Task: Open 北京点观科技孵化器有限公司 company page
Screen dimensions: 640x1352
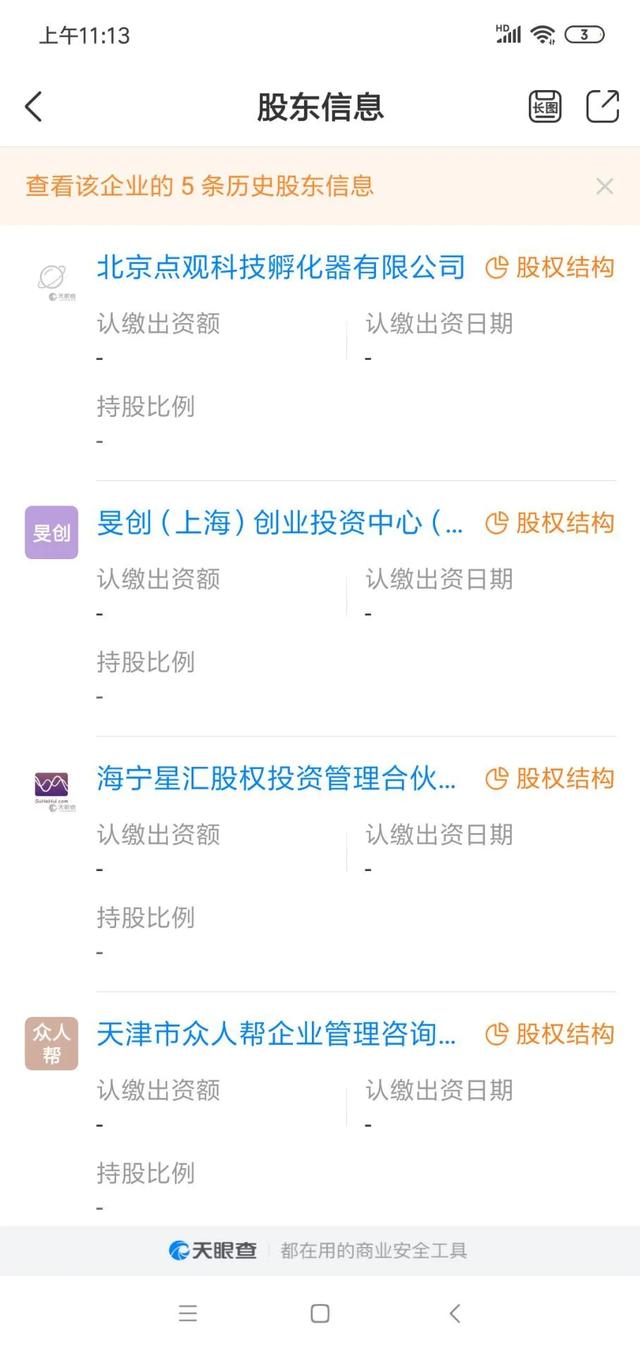Action: pyautogui.click(x=281, y=267)
